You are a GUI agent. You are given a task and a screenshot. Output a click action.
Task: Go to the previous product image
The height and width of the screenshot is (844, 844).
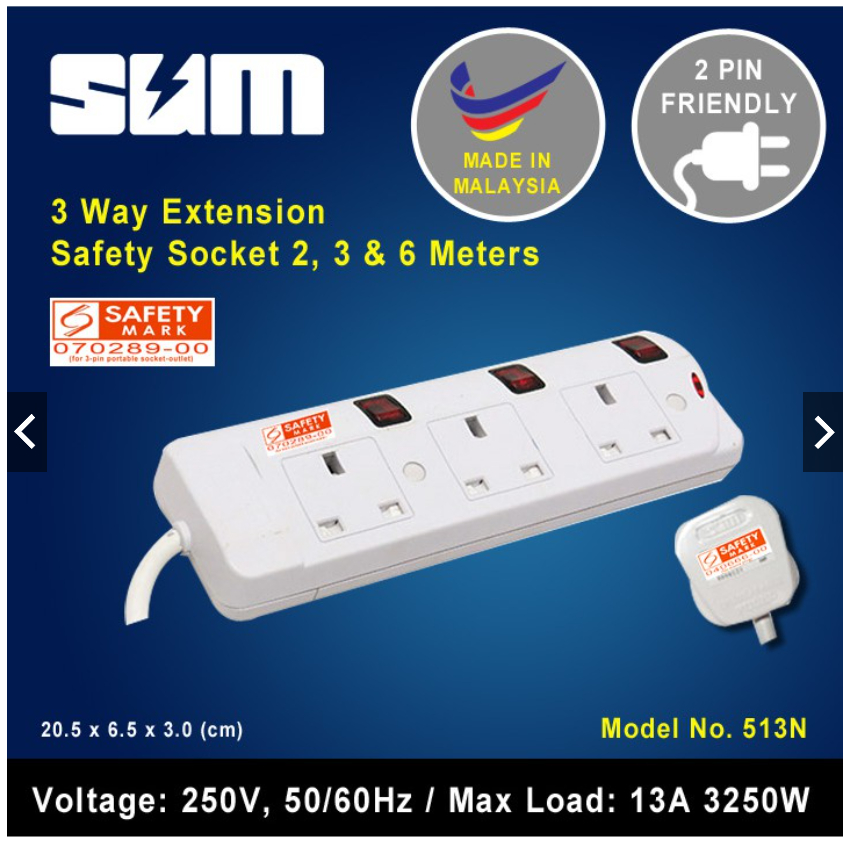point(26,432)
